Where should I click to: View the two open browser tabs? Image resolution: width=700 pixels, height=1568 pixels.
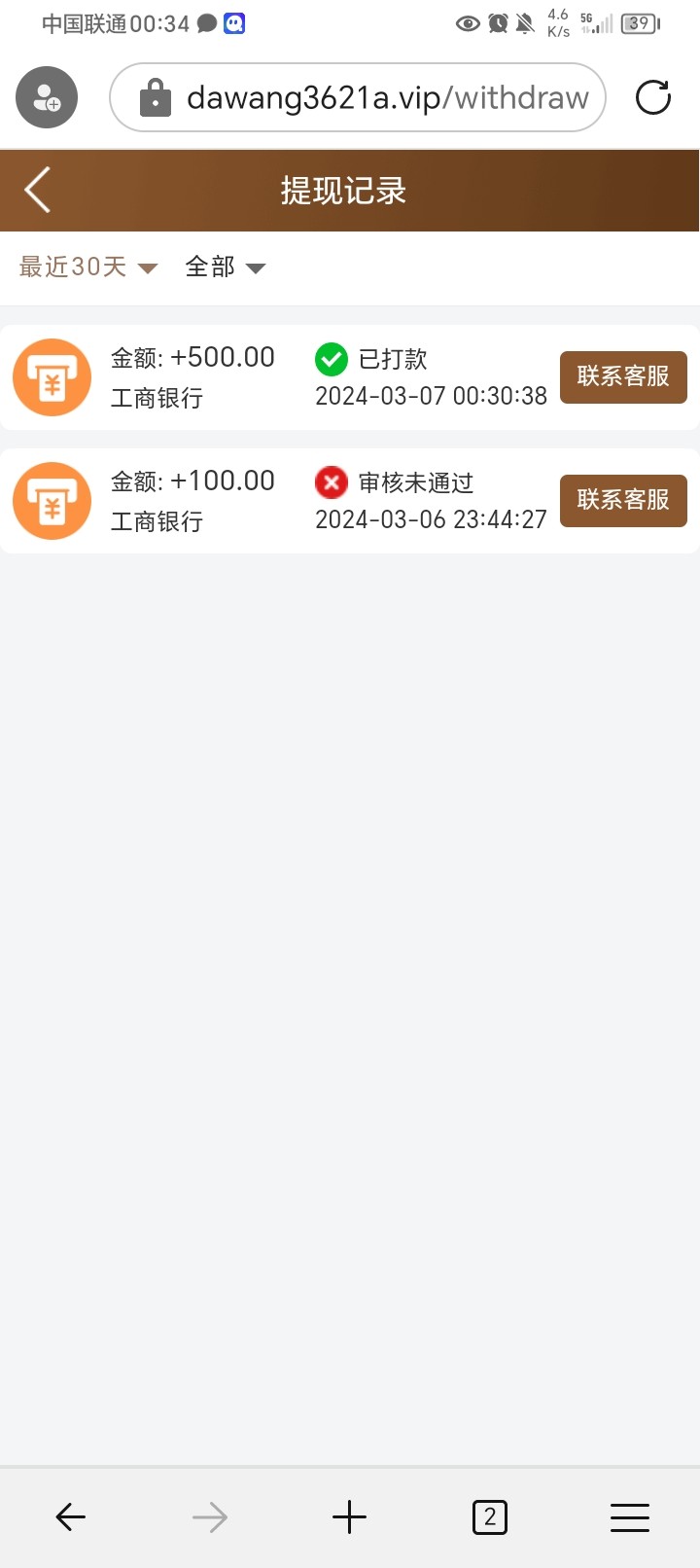(x=489, y=1516)
